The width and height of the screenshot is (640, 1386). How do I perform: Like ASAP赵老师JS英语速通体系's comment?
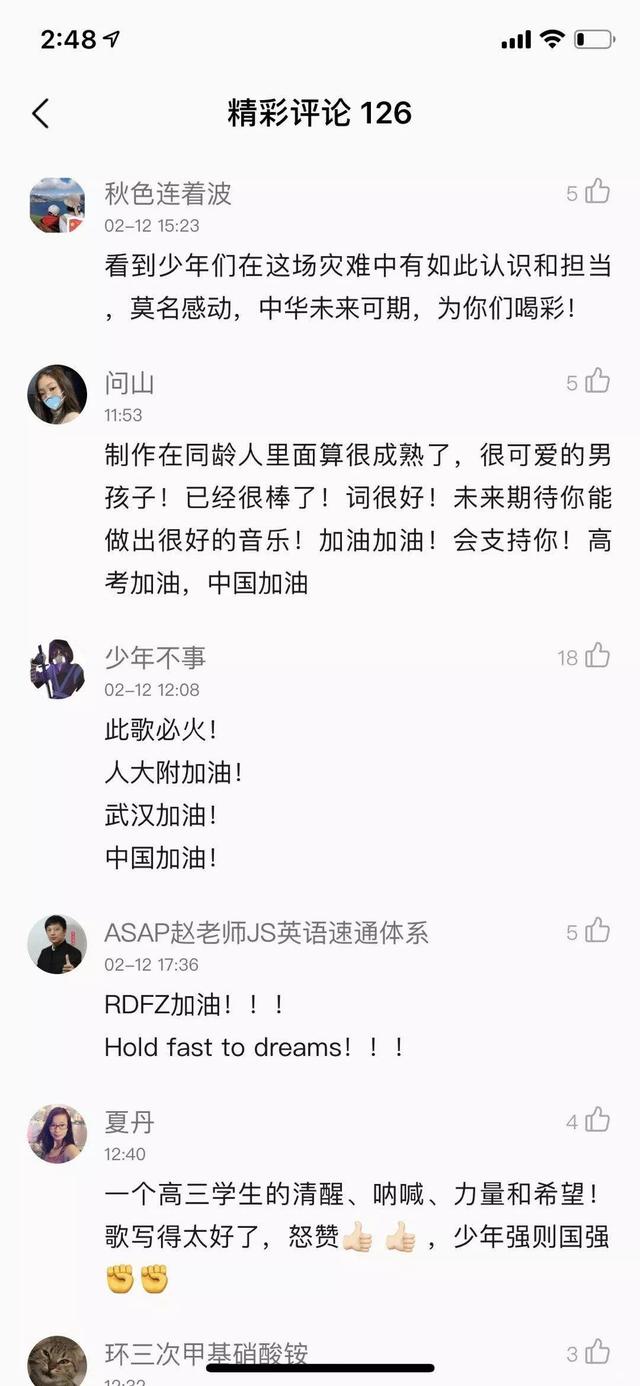pos(598,931)
